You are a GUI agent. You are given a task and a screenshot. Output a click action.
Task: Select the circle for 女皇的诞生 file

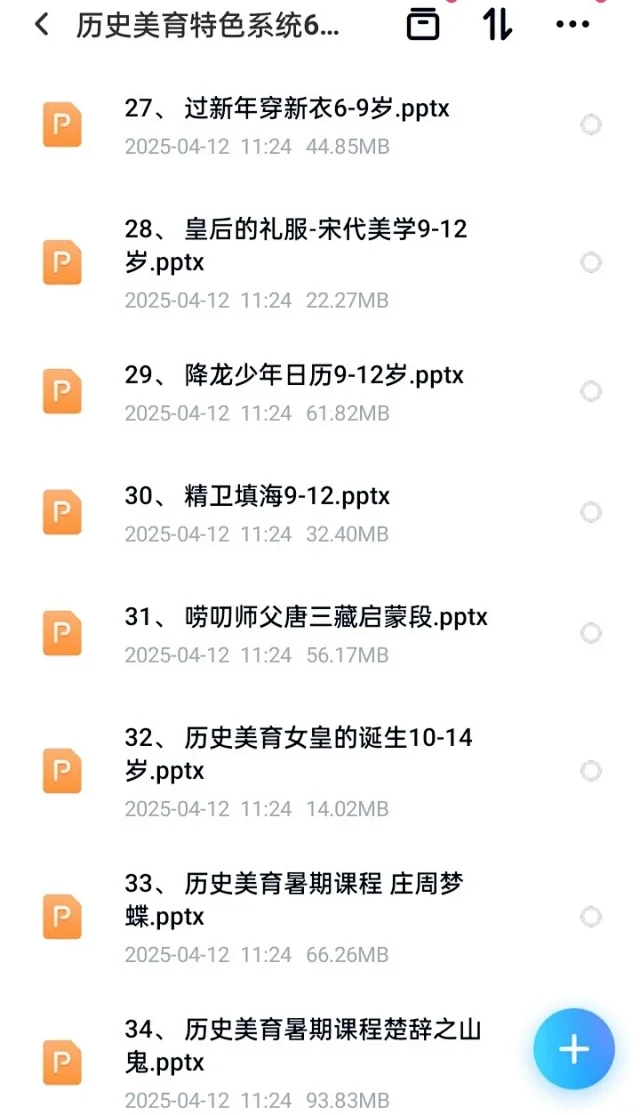[x=591, y=771]
